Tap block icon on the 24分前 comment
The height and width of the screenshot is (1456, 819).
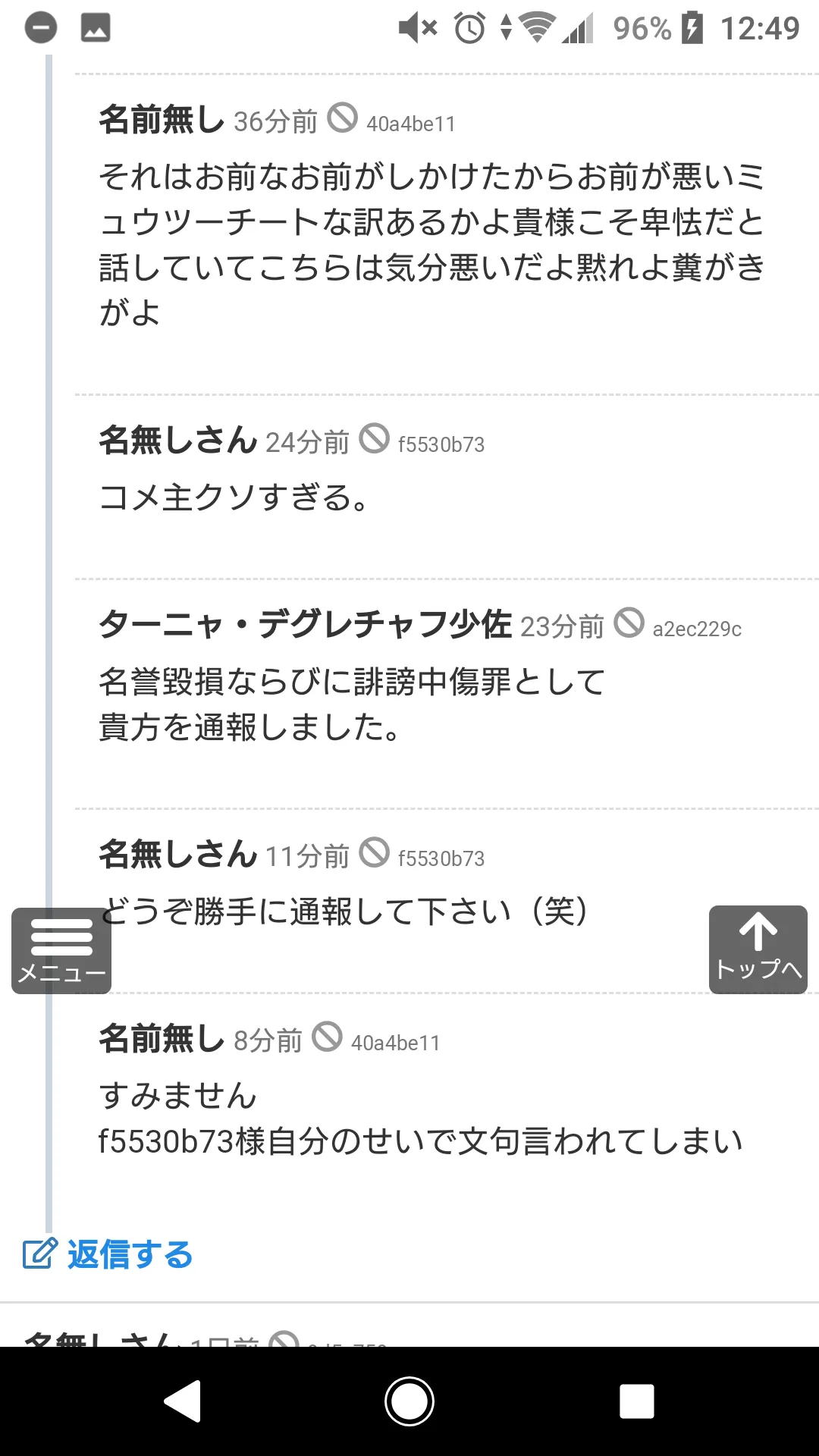tap(374, 438)
